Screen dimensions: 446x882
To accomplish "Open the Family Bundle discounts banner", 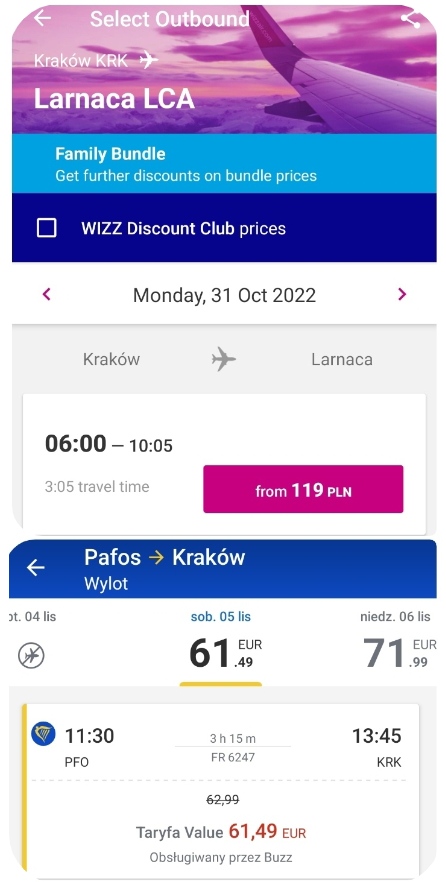I will pos(224,164).
